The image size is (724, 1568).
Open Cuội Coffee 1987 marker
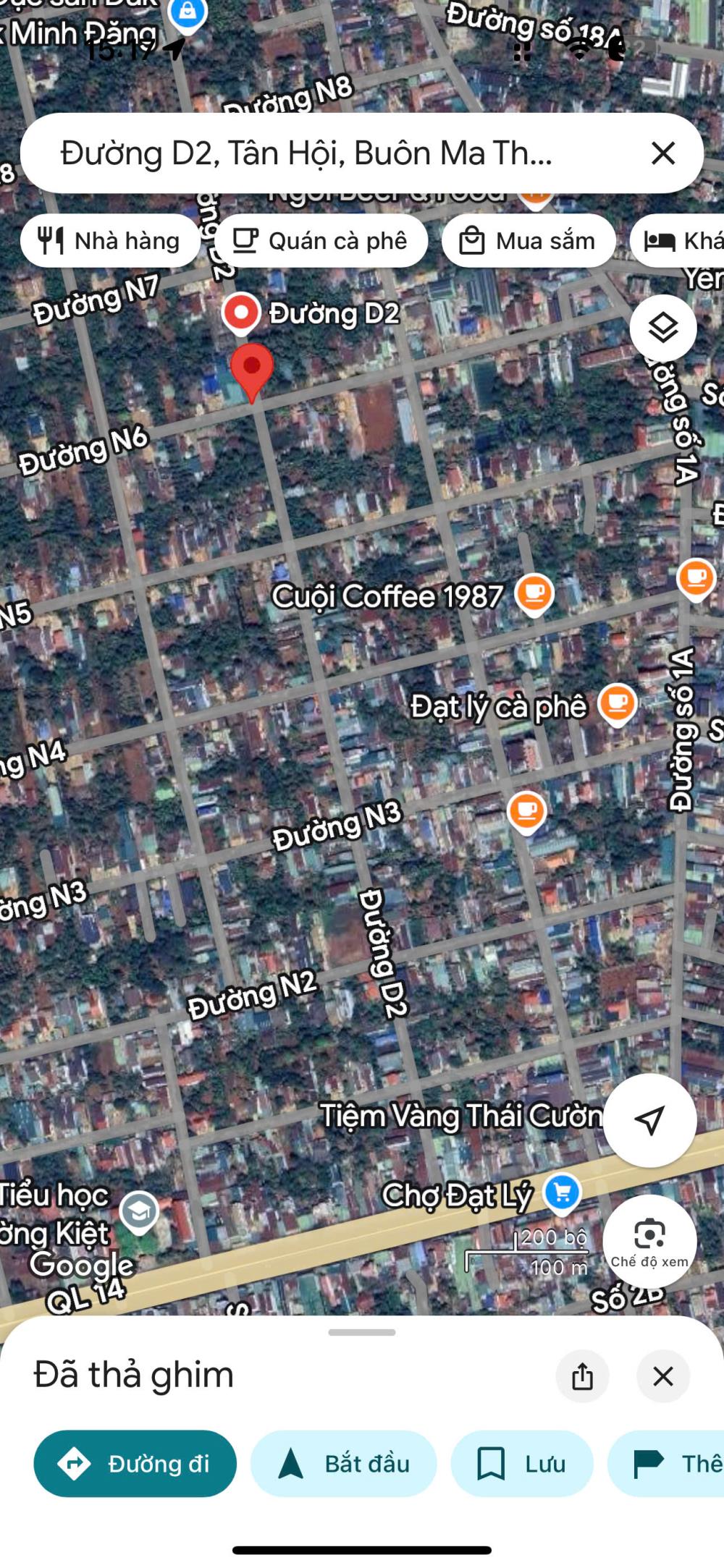point(534,593)
